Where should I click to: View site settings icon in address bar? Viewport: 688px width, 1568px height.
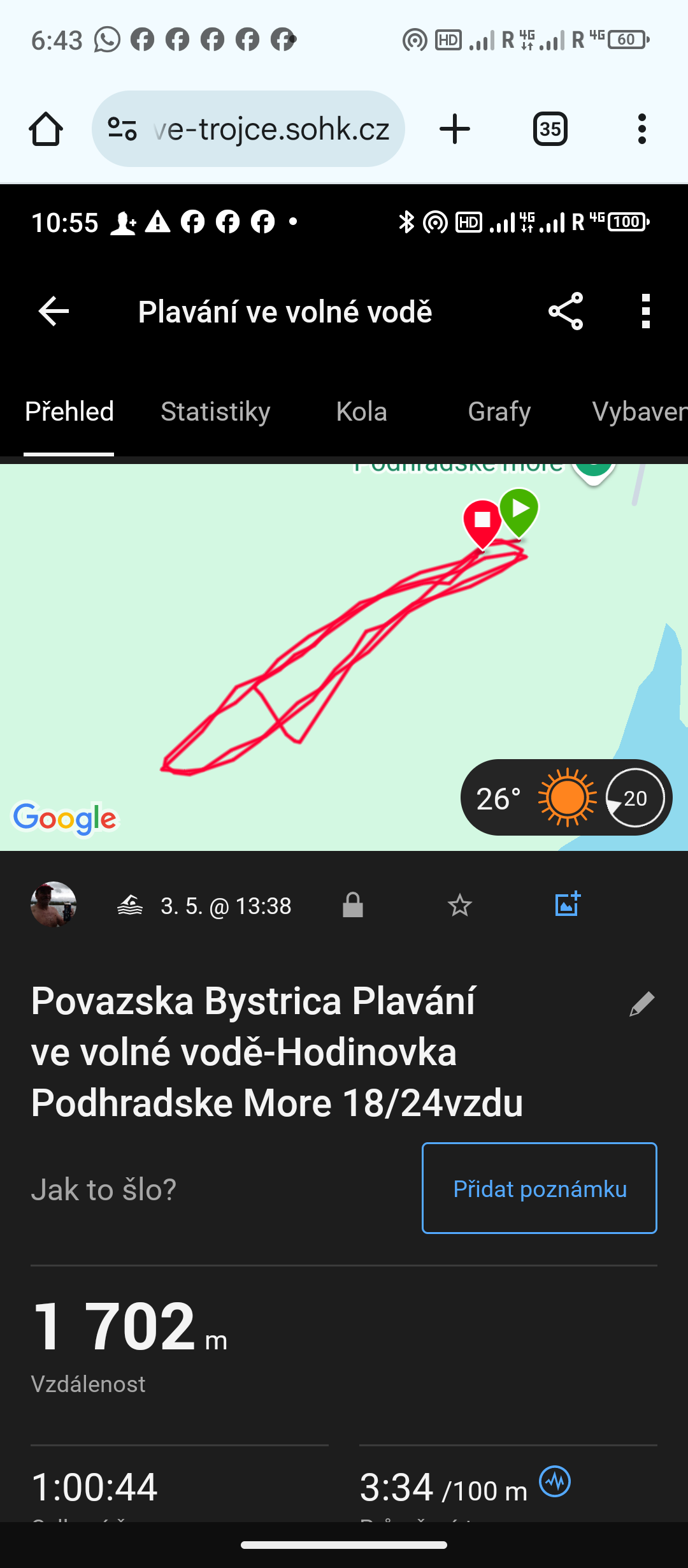click(x=122, y=129)
